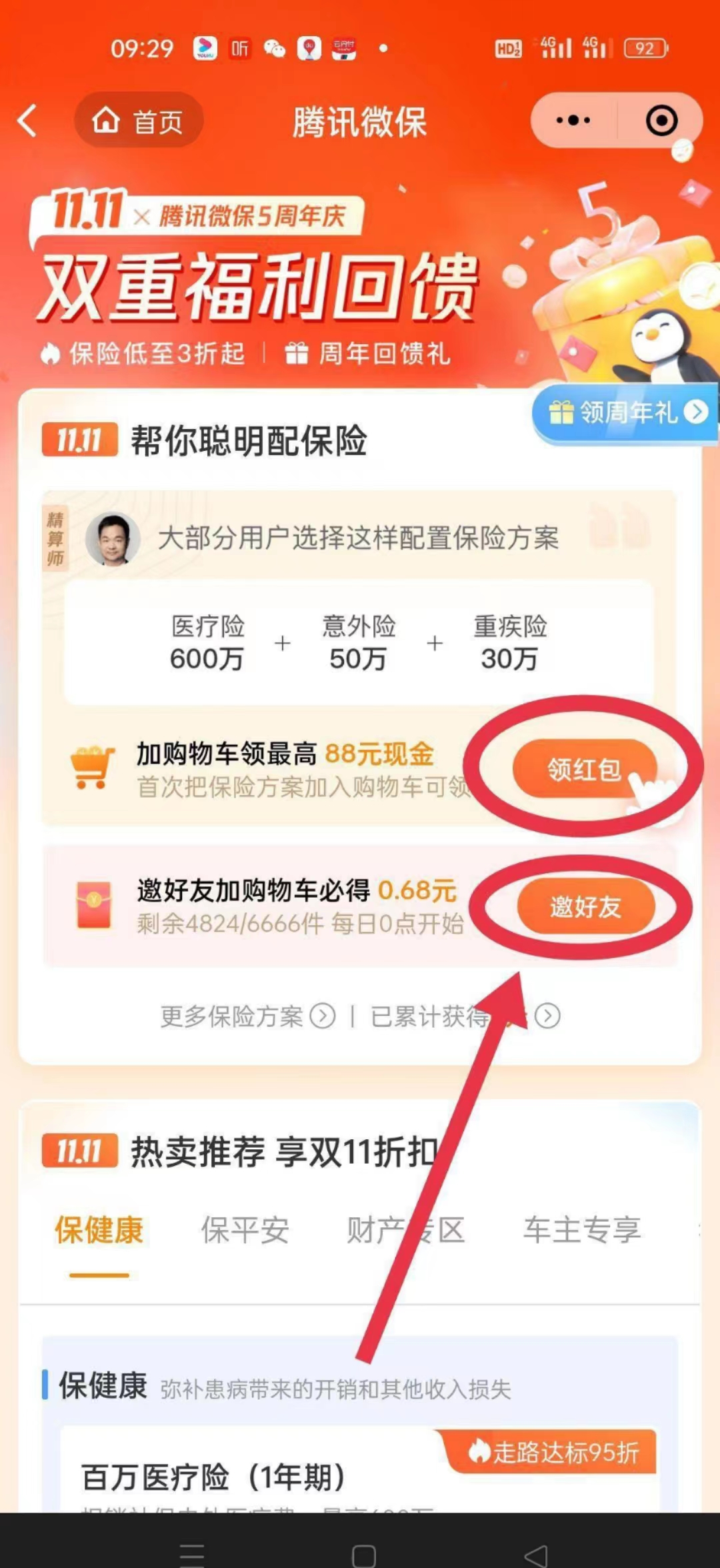This screenshot has height=1568, width=720.
Task: Select the 保健康 tab
Action: [x=99, y=1231]
